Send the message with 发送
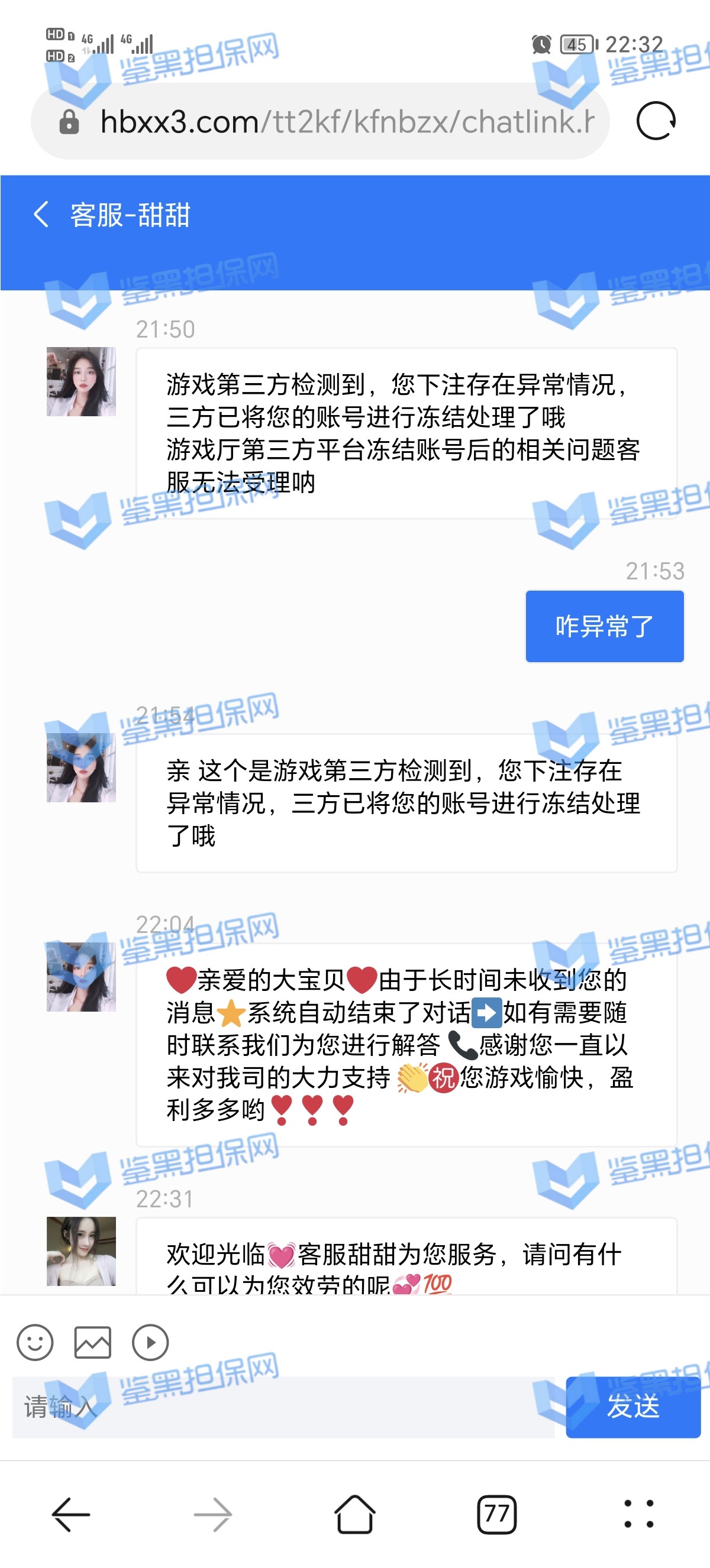The height and width of the screenshot is (1568, 710). coord(632,1408)
